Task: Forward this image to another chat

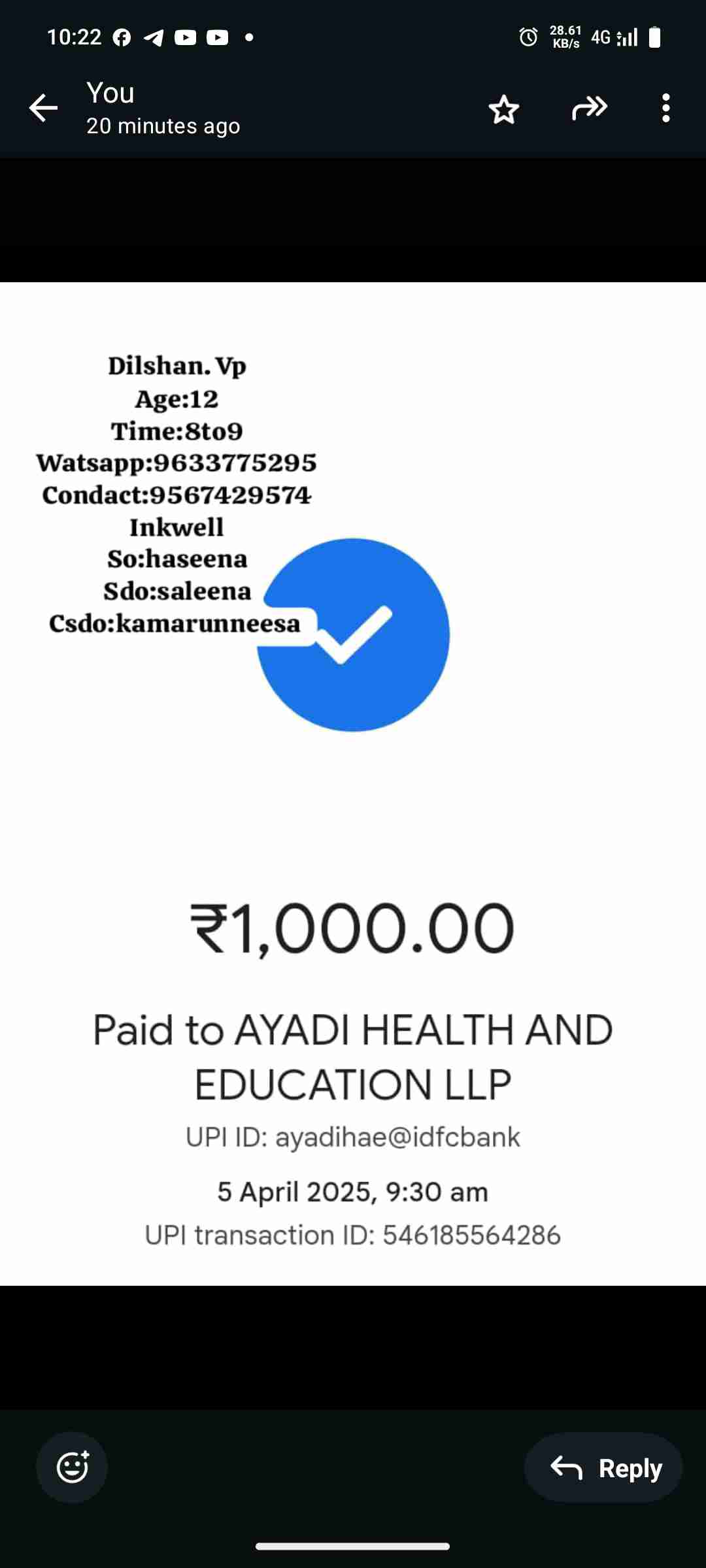Action: (589, 108)
